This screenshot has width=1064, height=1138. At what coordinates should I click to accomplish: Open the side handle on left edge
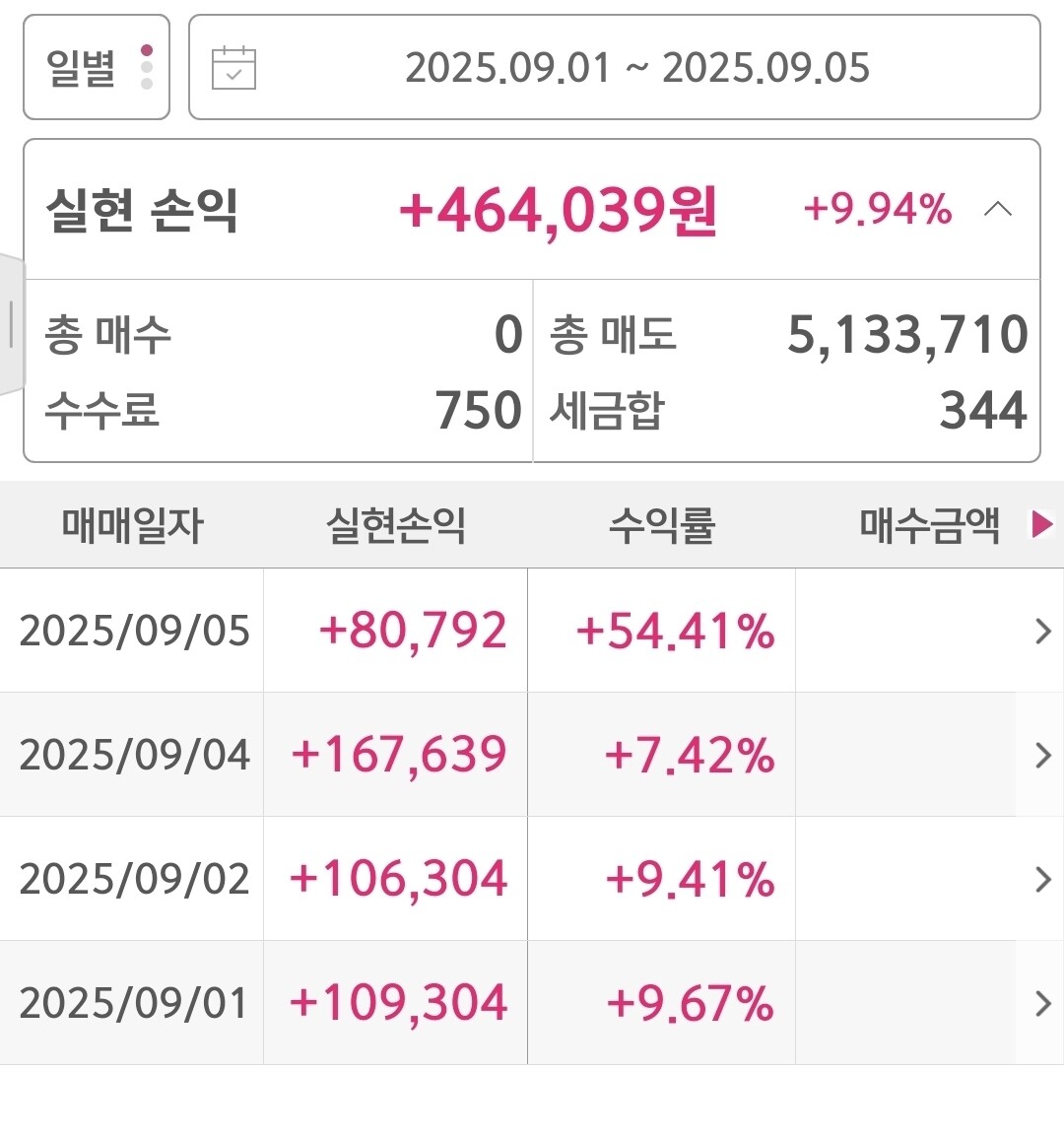coord(12,324)
